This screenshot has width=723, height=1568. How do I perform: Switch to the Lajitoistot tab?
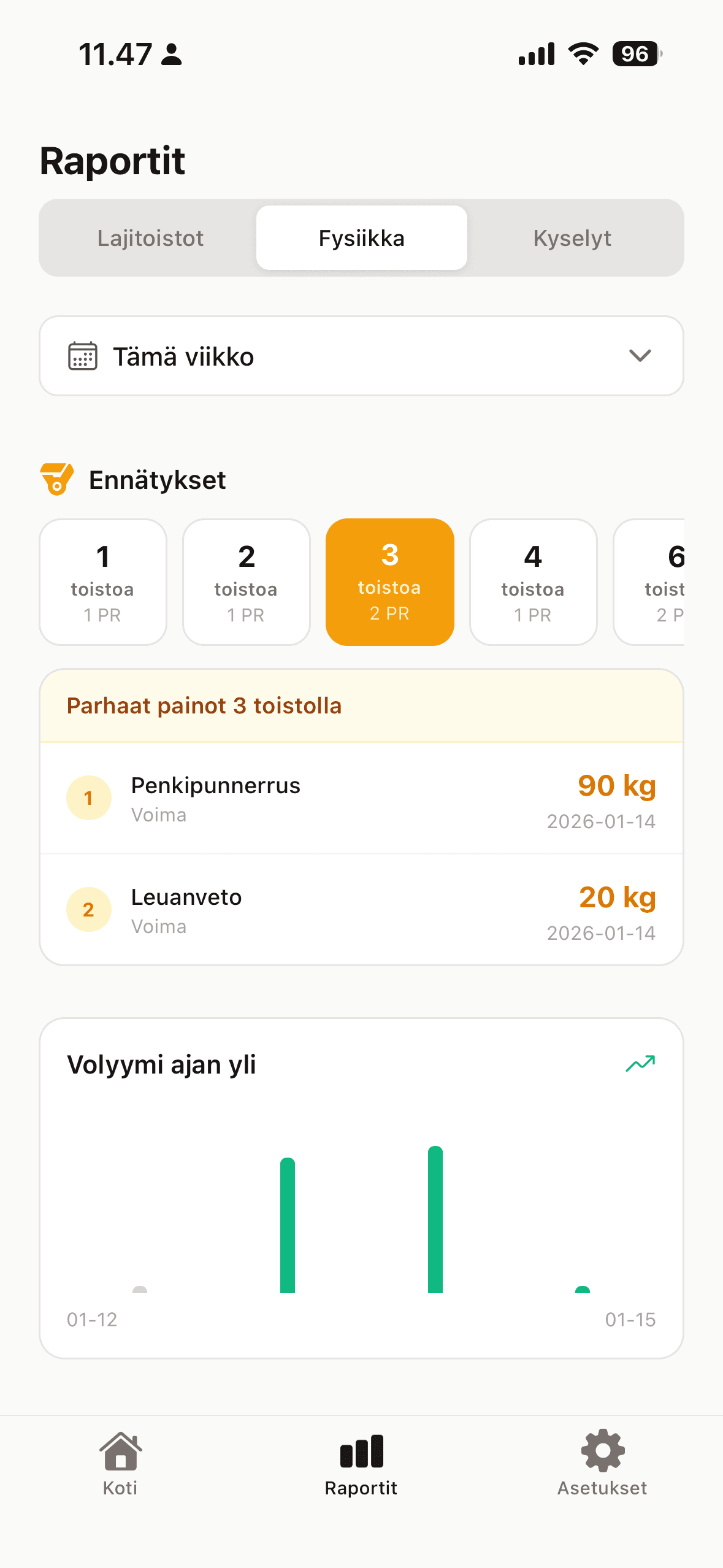click(150, 237)
